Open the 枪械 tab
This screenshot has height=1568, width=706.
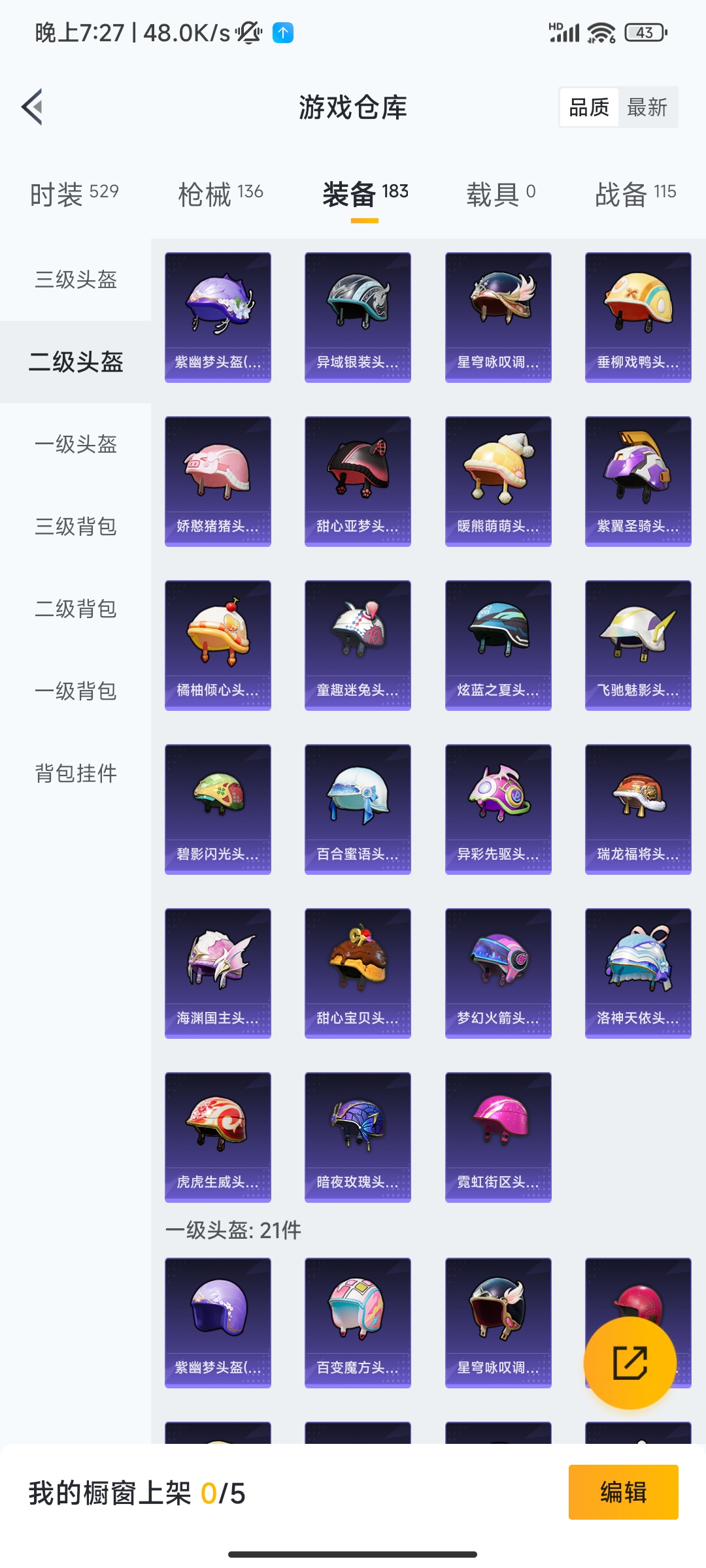(x=220, y=193)
